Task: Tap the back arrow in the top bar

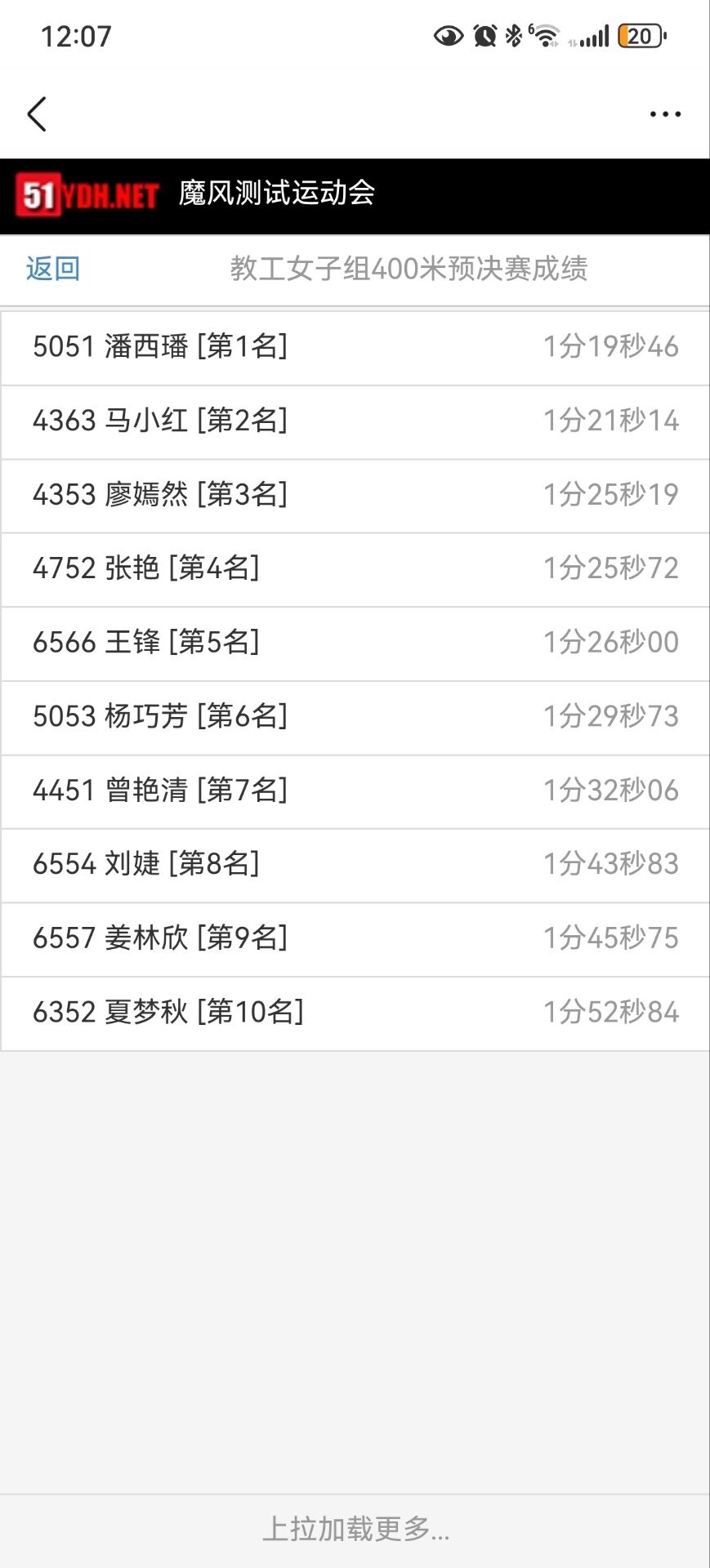Action: tap(37, 114)
